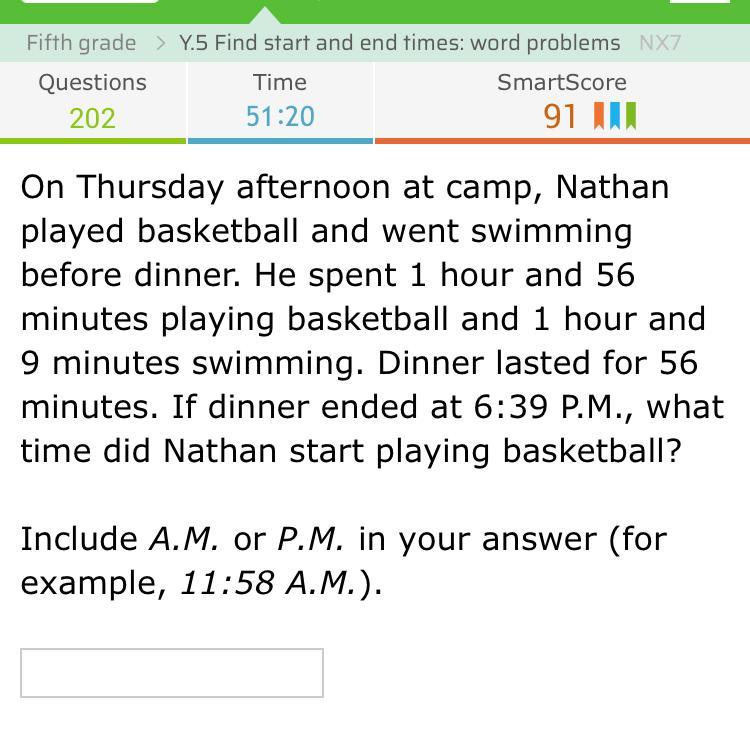Tap the answer input box
The height and width of the screenshot is (750, 750).
171,673
